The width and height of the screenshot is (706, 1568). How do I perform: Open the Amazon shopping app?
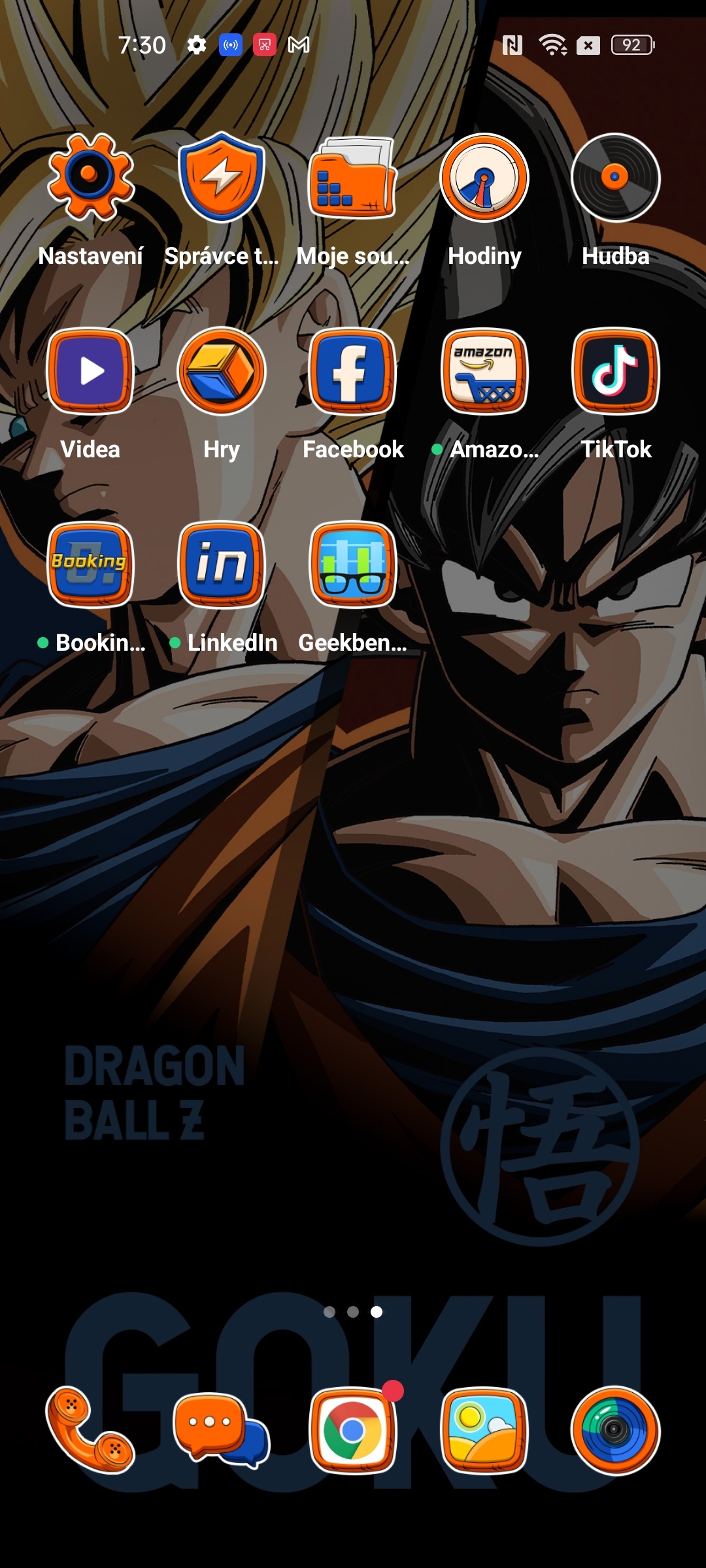484,371
